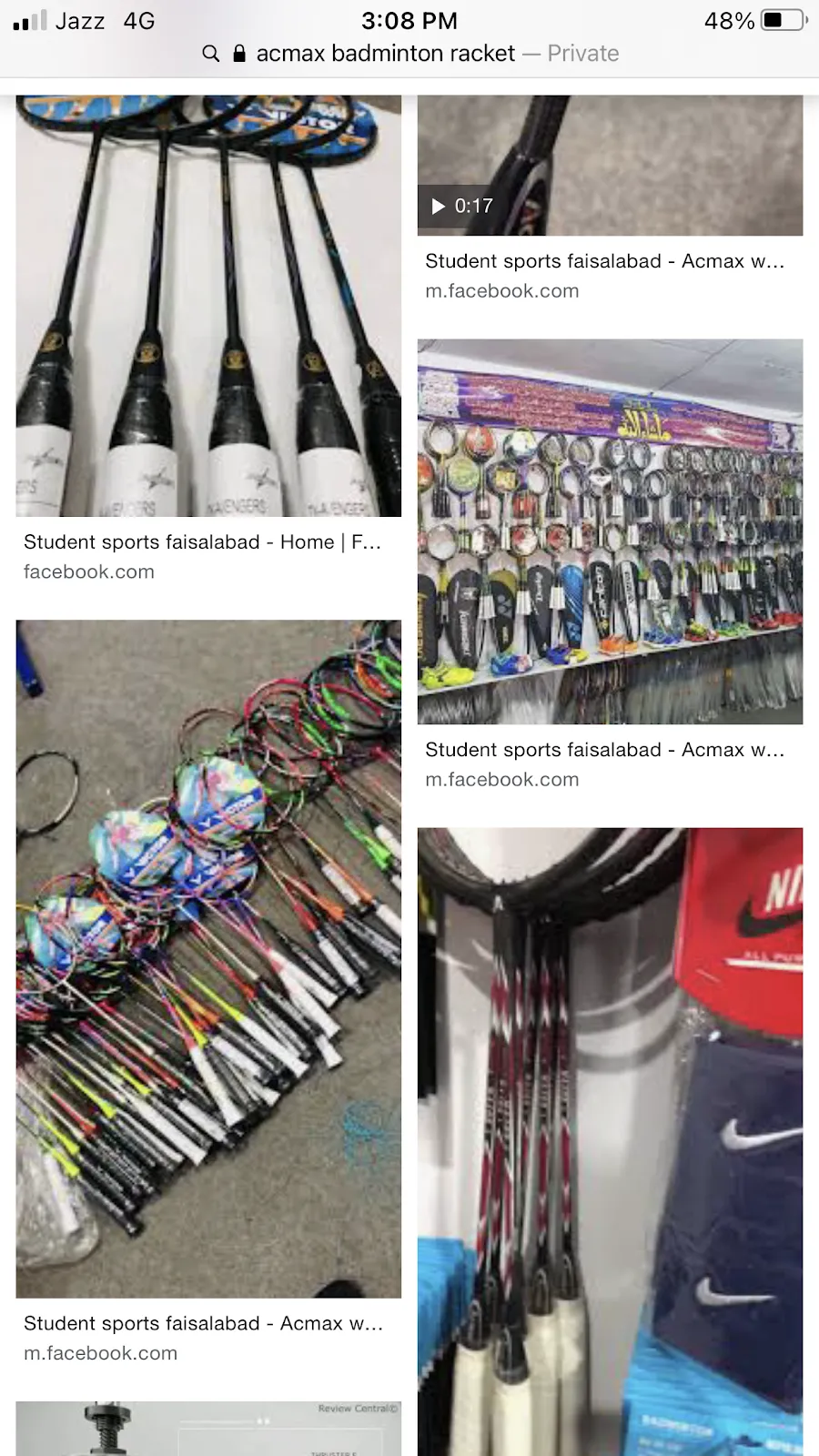Open the five black rackets image result
This screenshot has height=1456, width=819.
tap(208, 306)
